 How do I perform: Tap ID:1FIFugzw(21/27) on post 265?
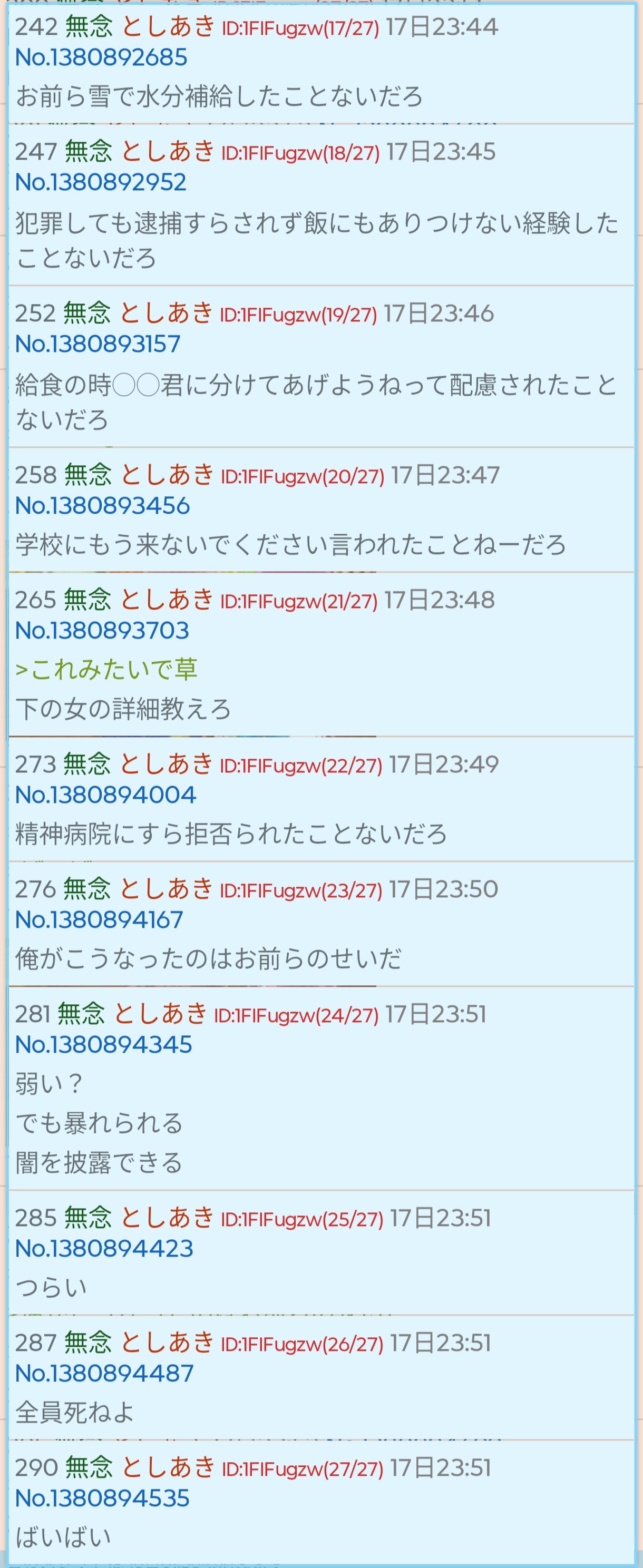298,601
